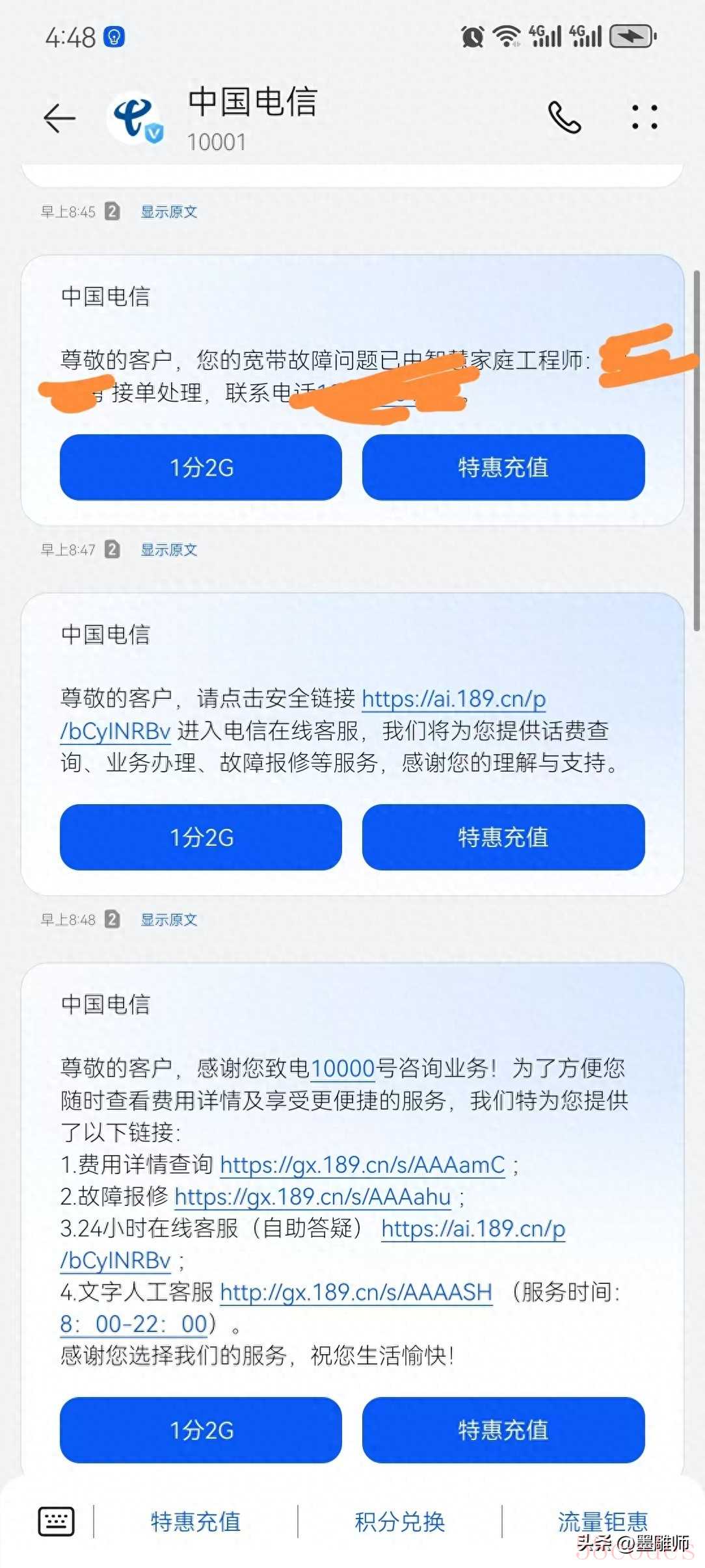The height and width of the screenshot is (1568, 705).
Task: Open the four-dot overflow menu
Action: click(645, 118)
